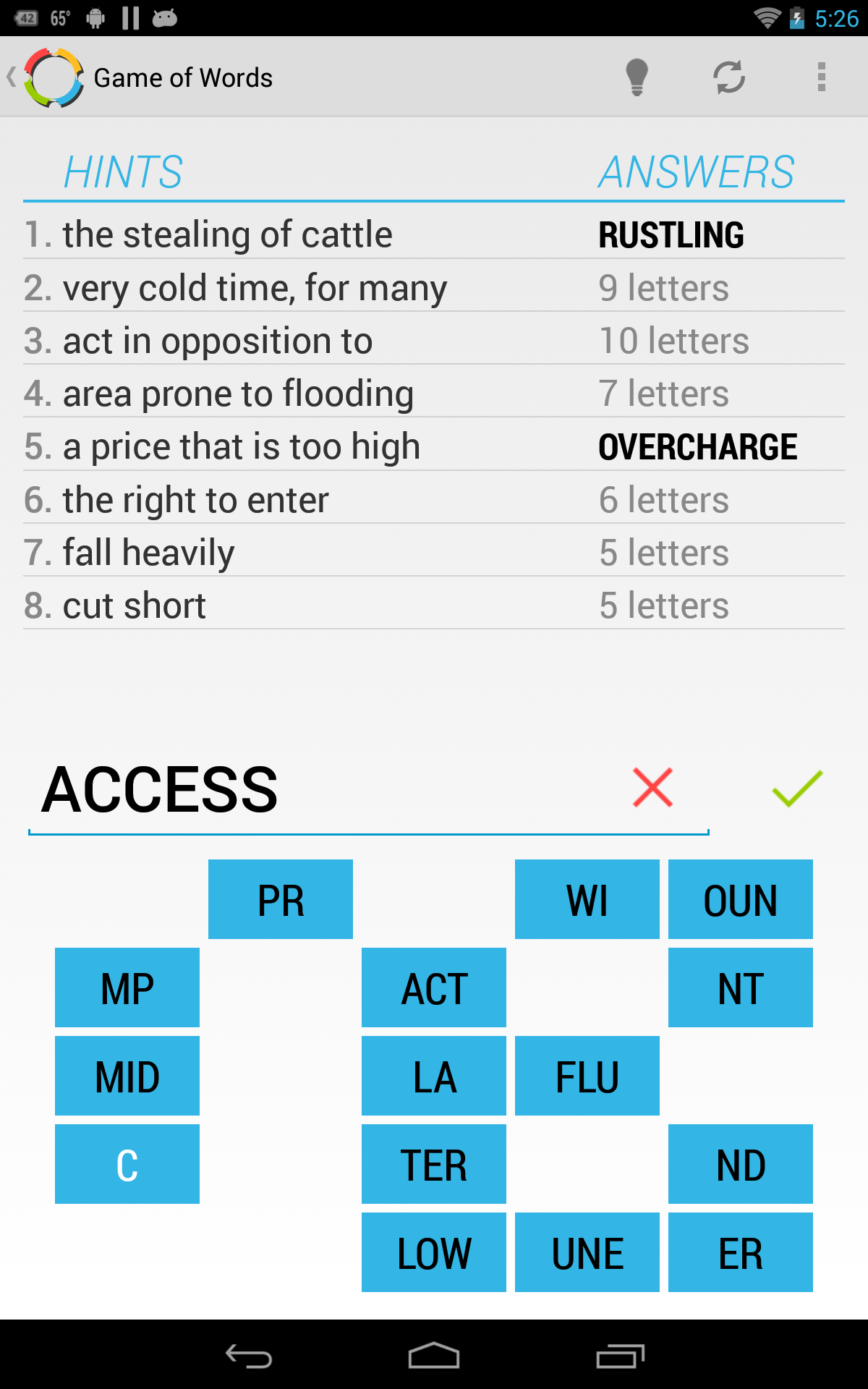Tap the Android home button
Viewport: 868px width, 1389px height.
(434, 1355)
